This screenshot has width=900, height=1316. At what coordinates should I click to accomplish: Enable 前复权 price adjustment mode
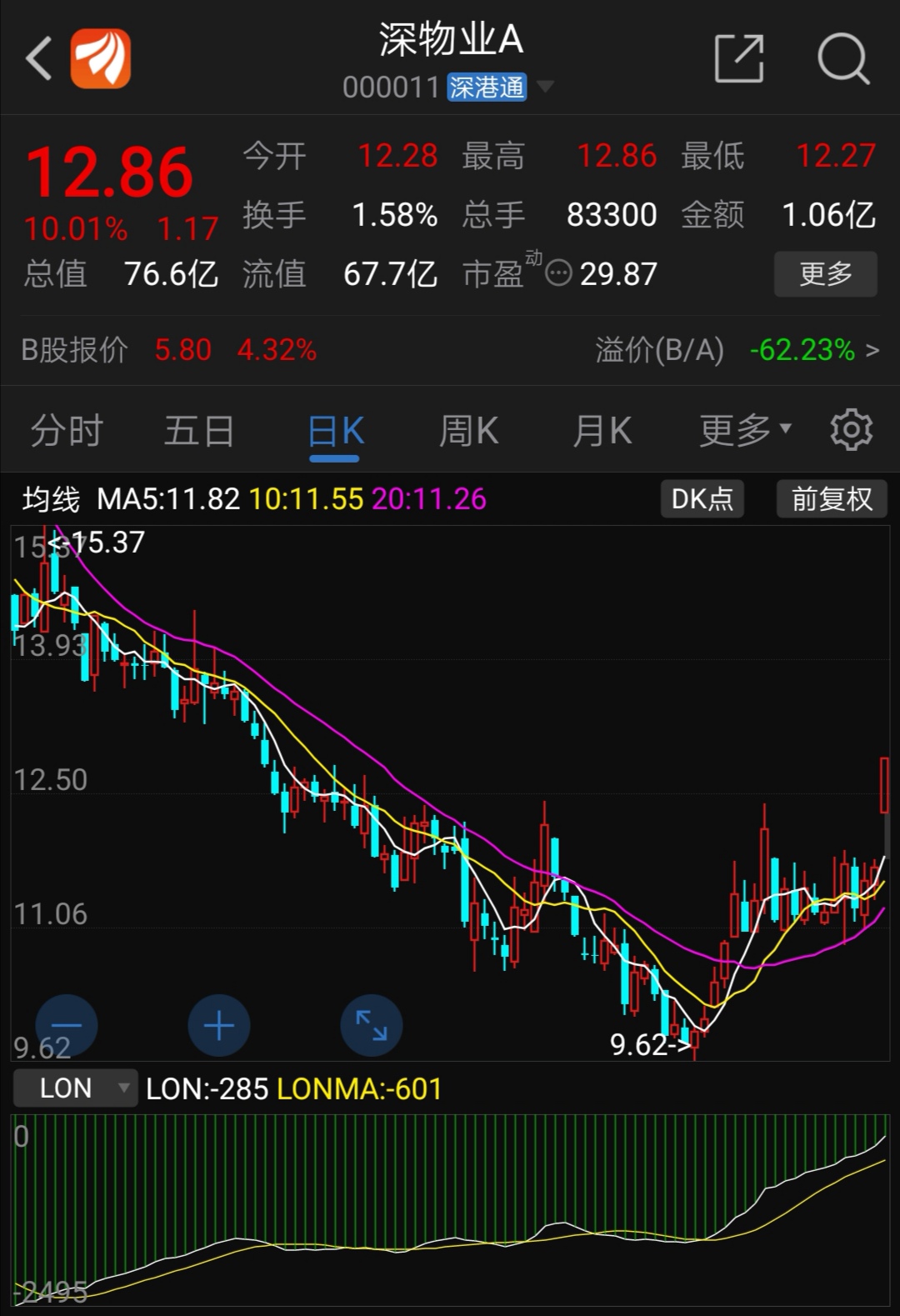coord(832,498)
